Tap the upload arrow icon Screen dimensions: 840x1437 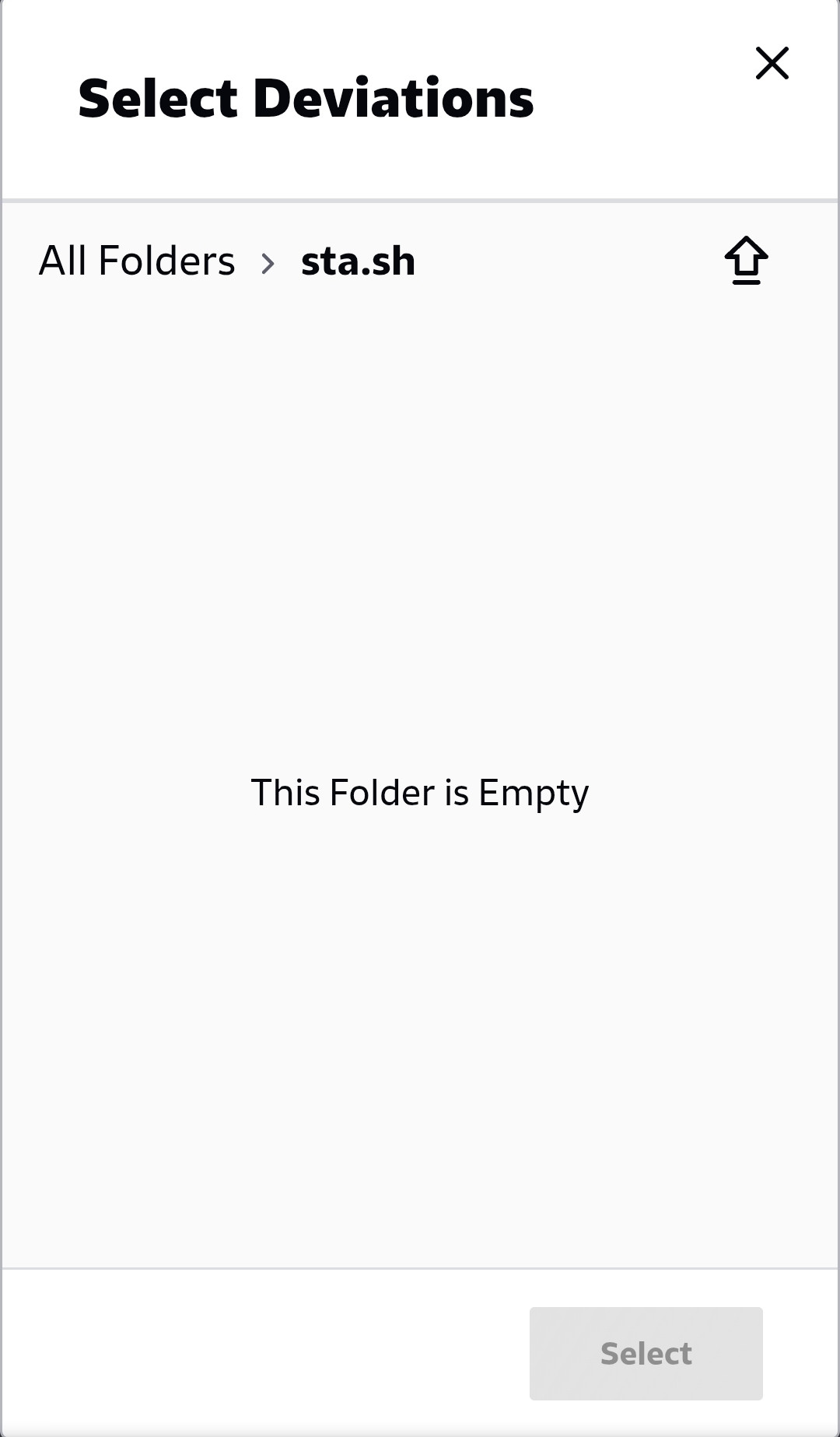tap(747, 260)
